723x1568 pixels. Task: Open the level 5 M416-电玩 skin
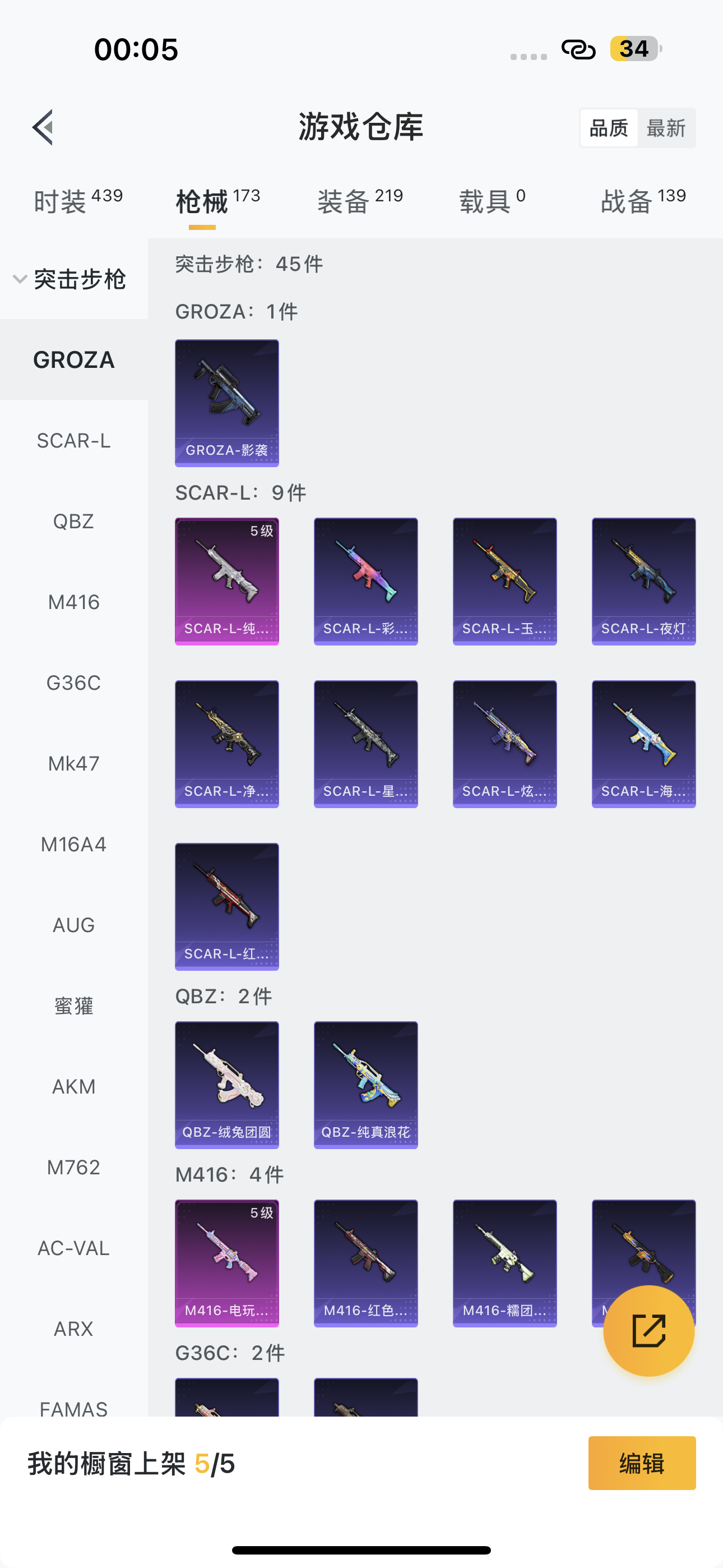[x=227, y=1263]
